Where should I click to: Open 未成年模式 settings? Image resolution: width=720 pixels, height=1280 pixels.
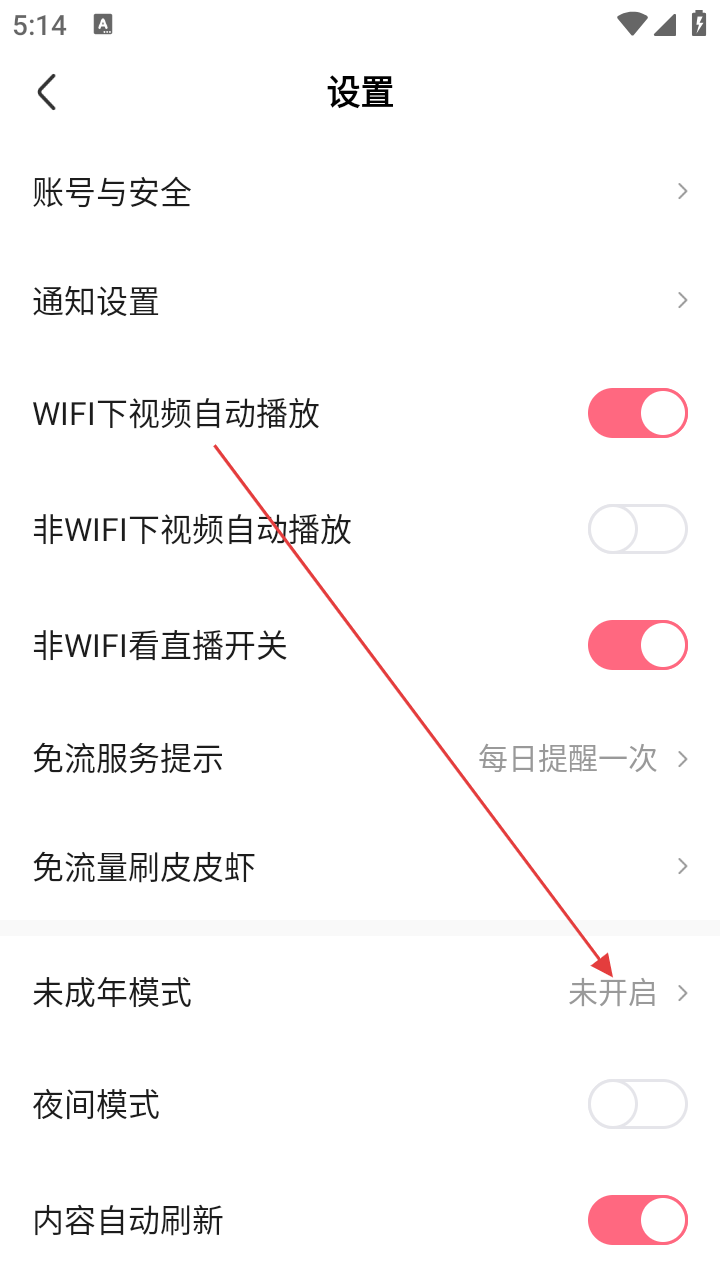[360, 993]
